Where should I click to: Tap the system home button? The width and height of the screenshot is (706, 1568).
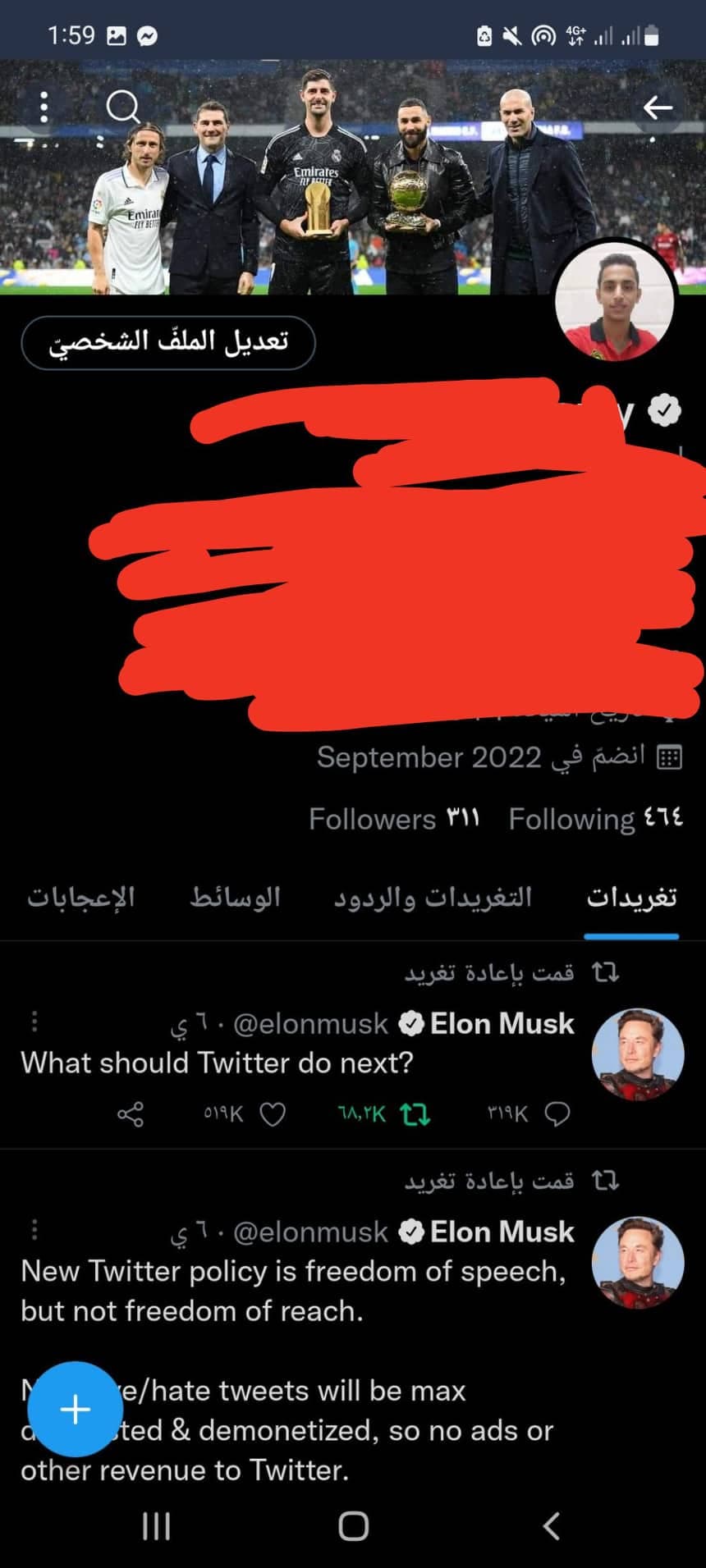click(353, 1526)
